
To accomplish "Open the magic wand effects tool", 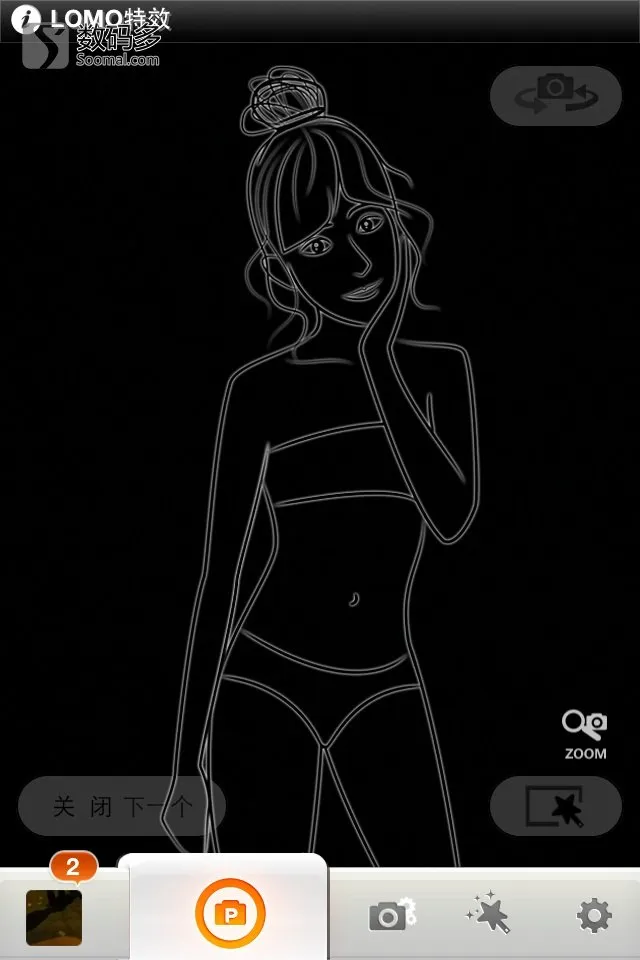I will [x=489, y=914].
